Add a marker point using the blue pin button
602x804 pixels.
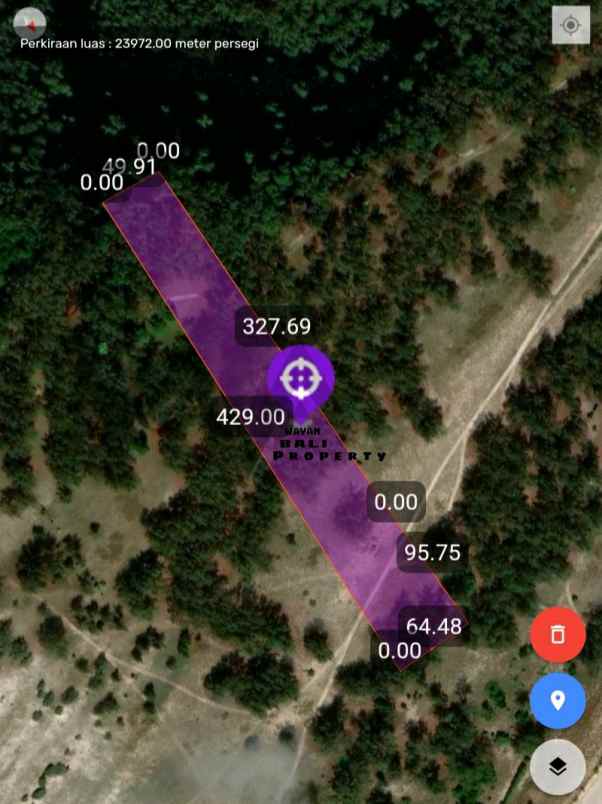coord(557,700)
